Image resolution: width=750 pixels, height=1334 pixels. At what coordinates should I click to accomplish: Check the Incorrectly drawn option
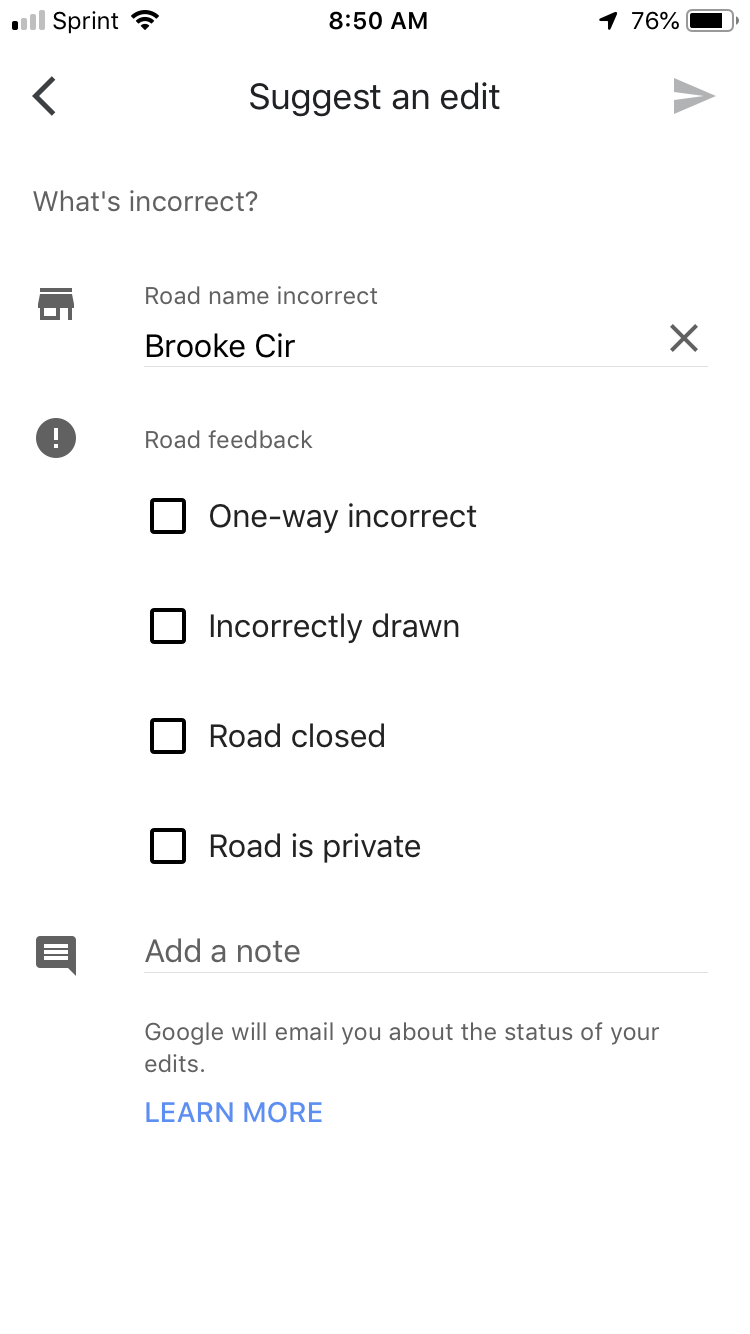point(168,626)
